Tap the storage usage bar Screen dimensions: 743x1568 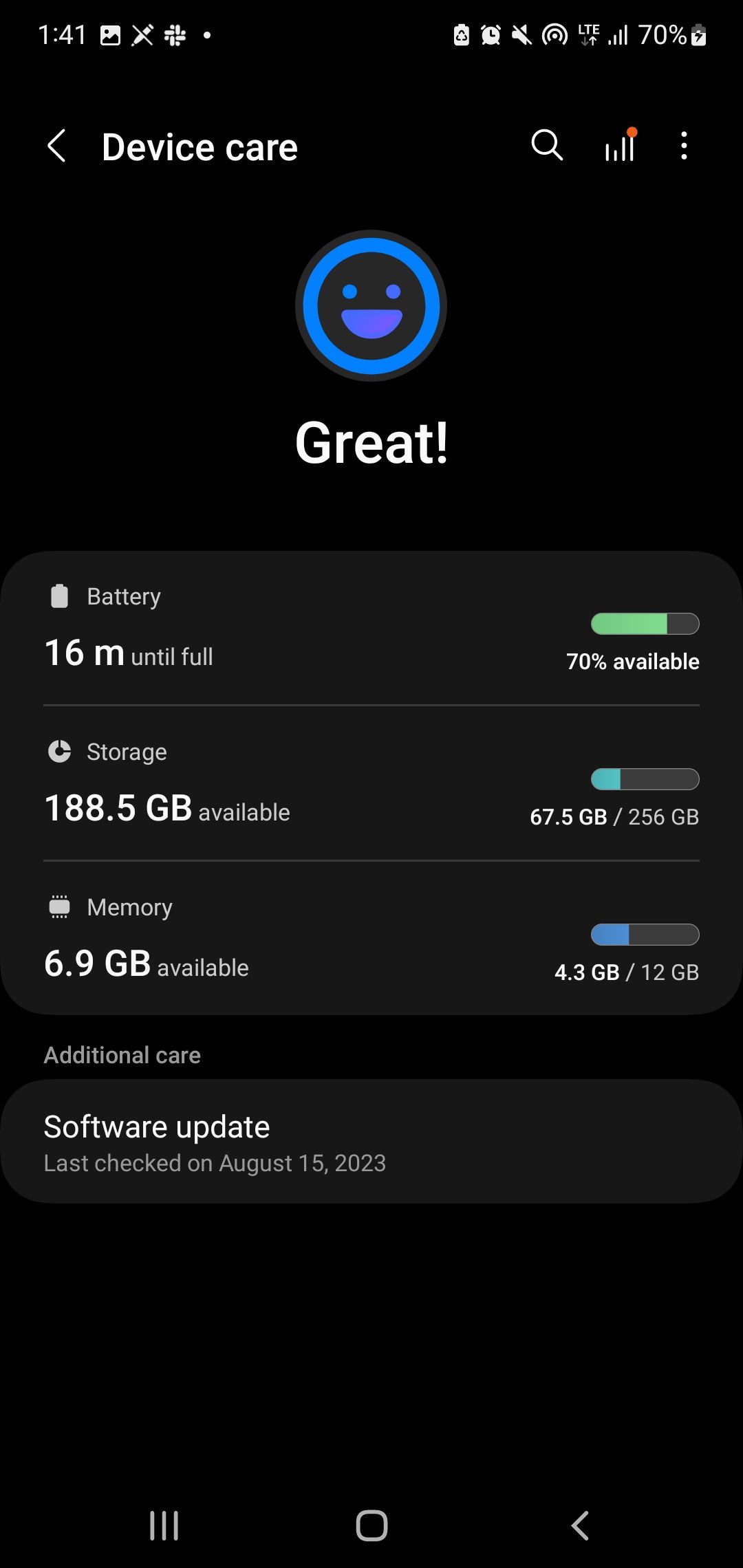click(645, 779)
